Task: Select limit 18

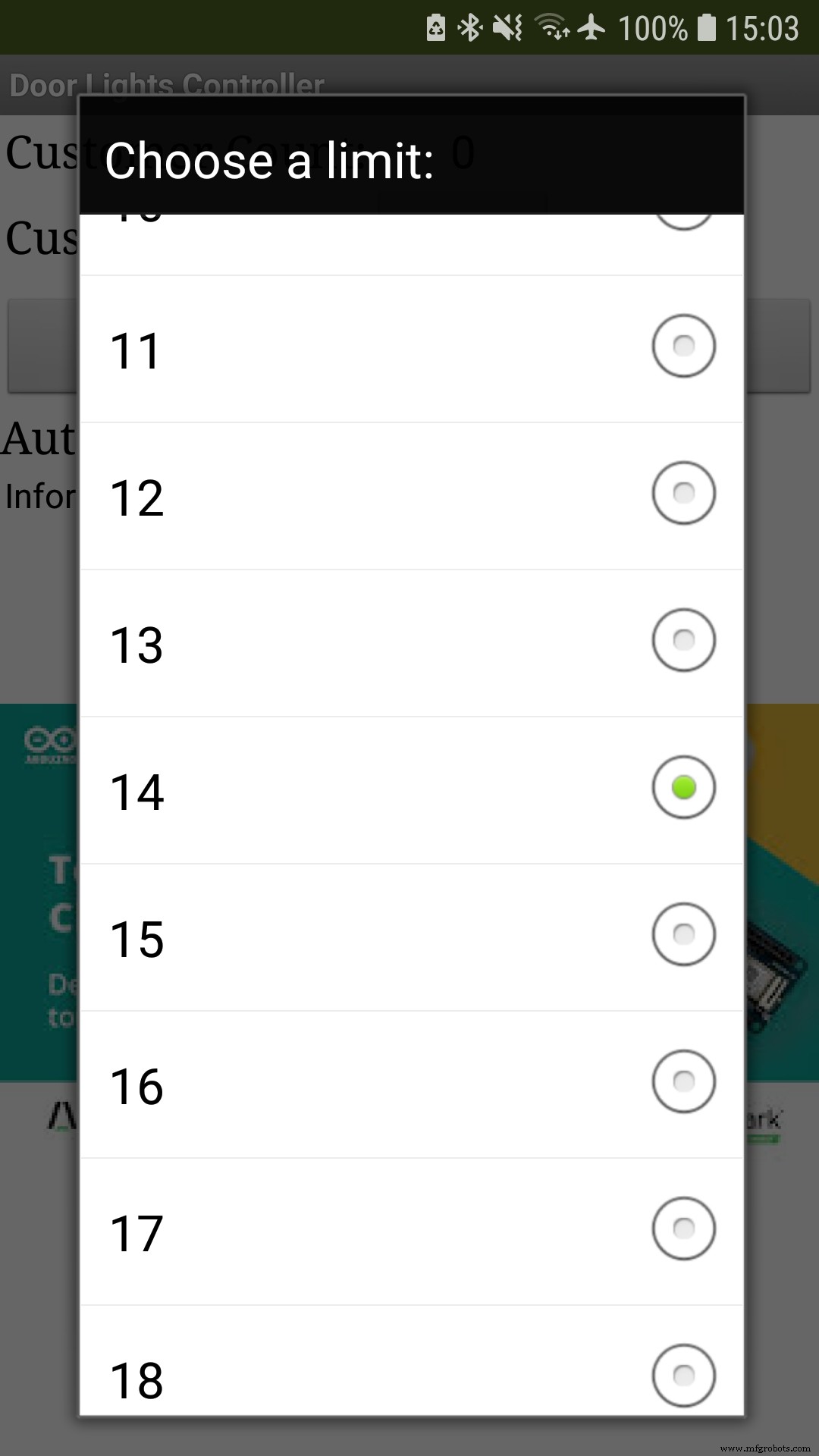Action: [x=683, y=1374]
